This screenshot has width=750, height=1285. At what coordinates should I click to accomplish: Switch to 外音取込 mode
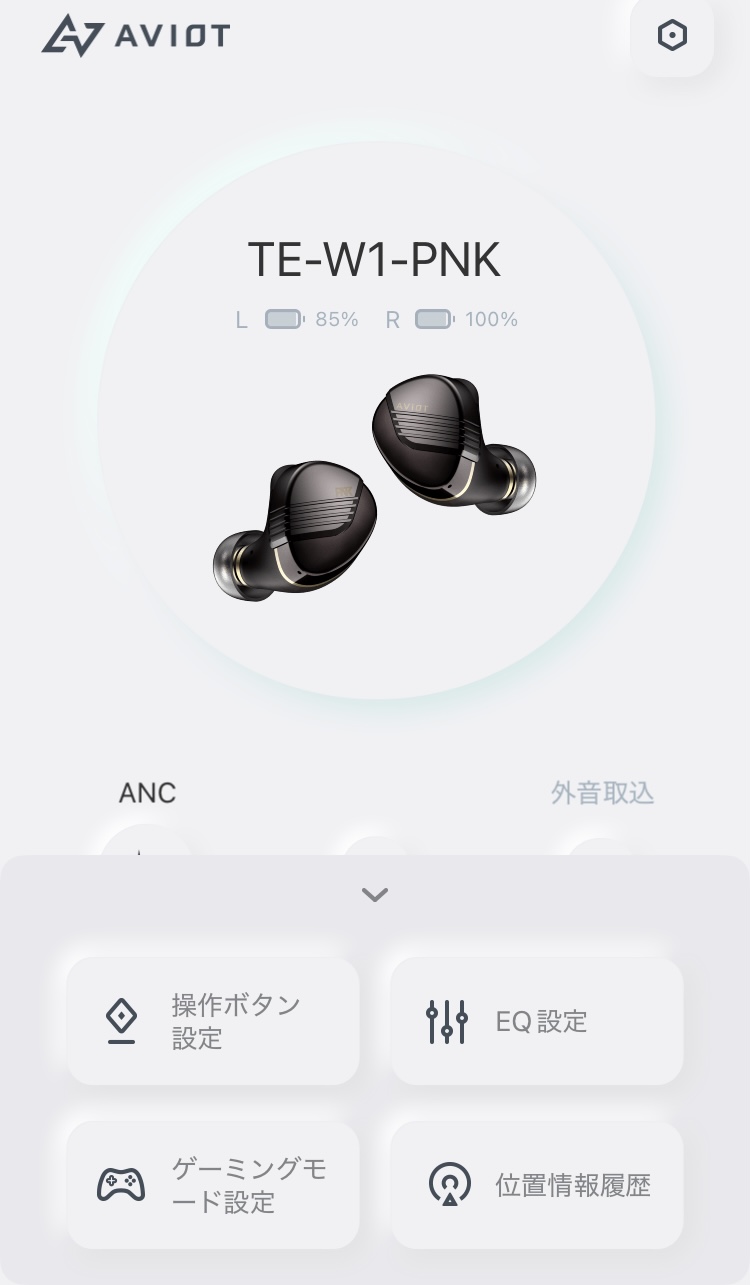(602, 793)
